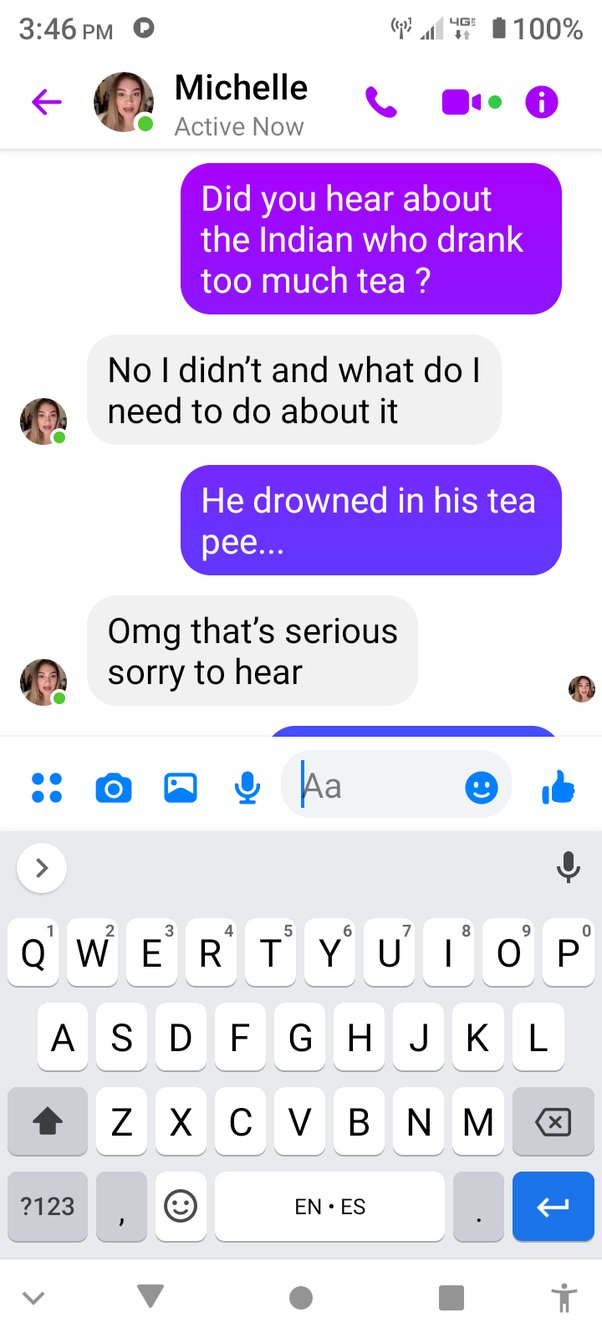The width and height of the screenshot is (602, 1338).
Task: Record a voice message with the microphone
Action: click(x=247, y=788)
